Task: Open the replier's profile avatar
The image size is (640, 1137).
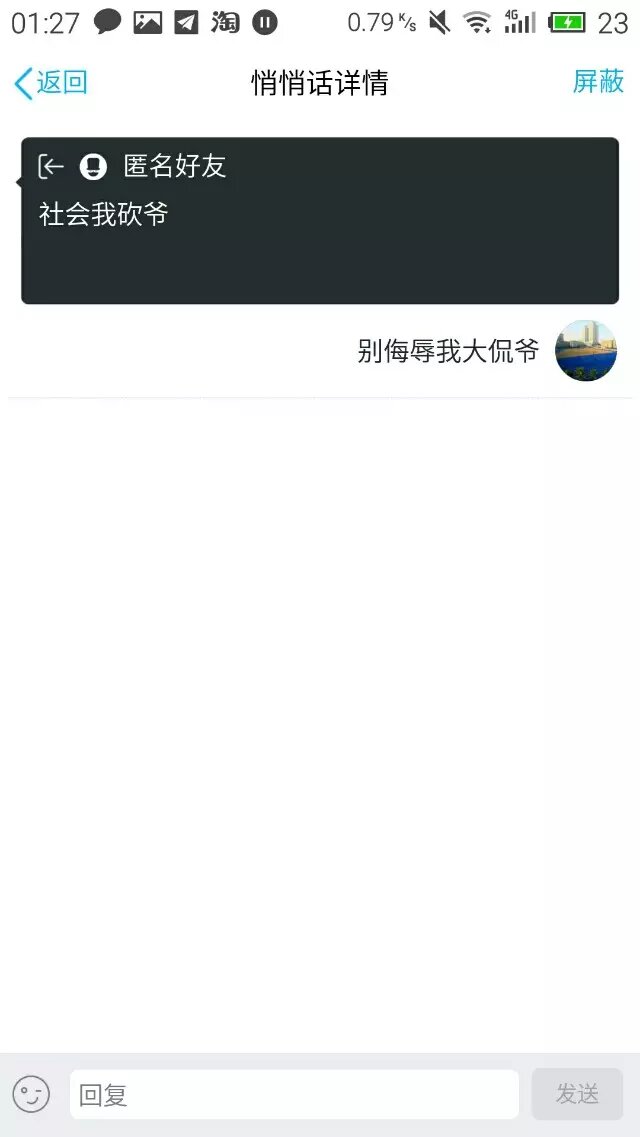Action: click(x=585, y=350)
